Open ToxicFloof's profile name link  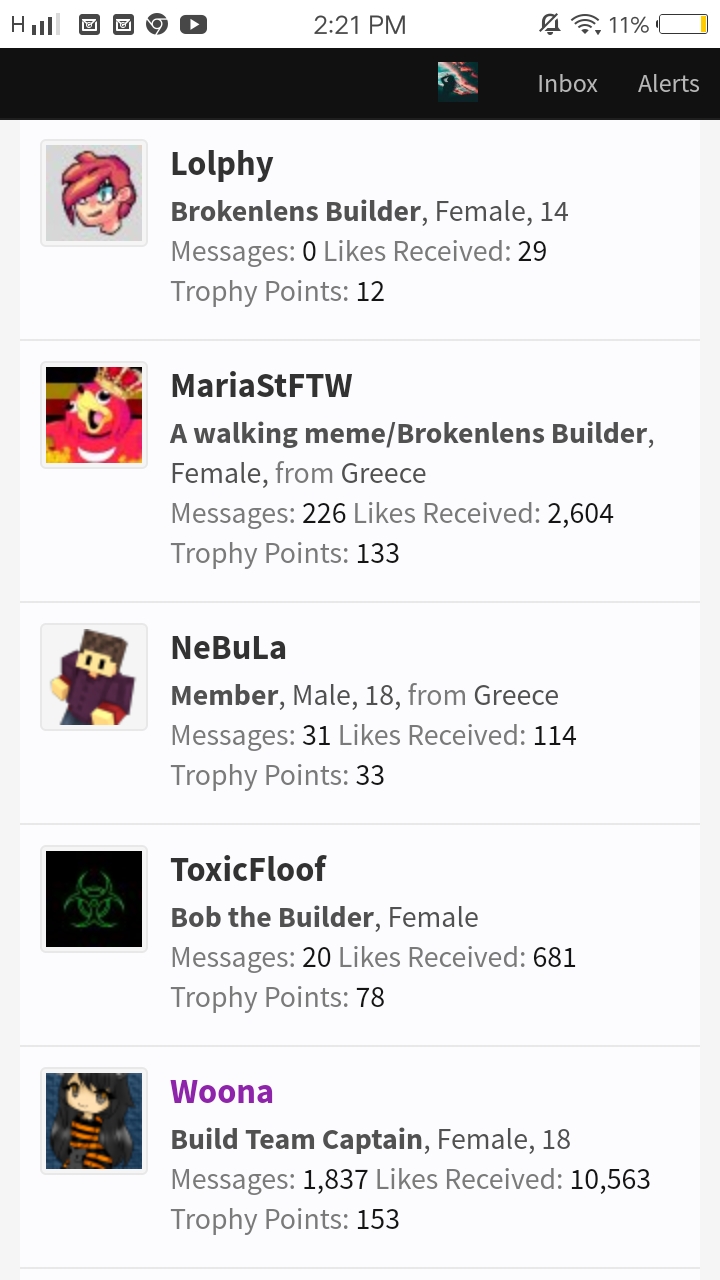[249, 870]
